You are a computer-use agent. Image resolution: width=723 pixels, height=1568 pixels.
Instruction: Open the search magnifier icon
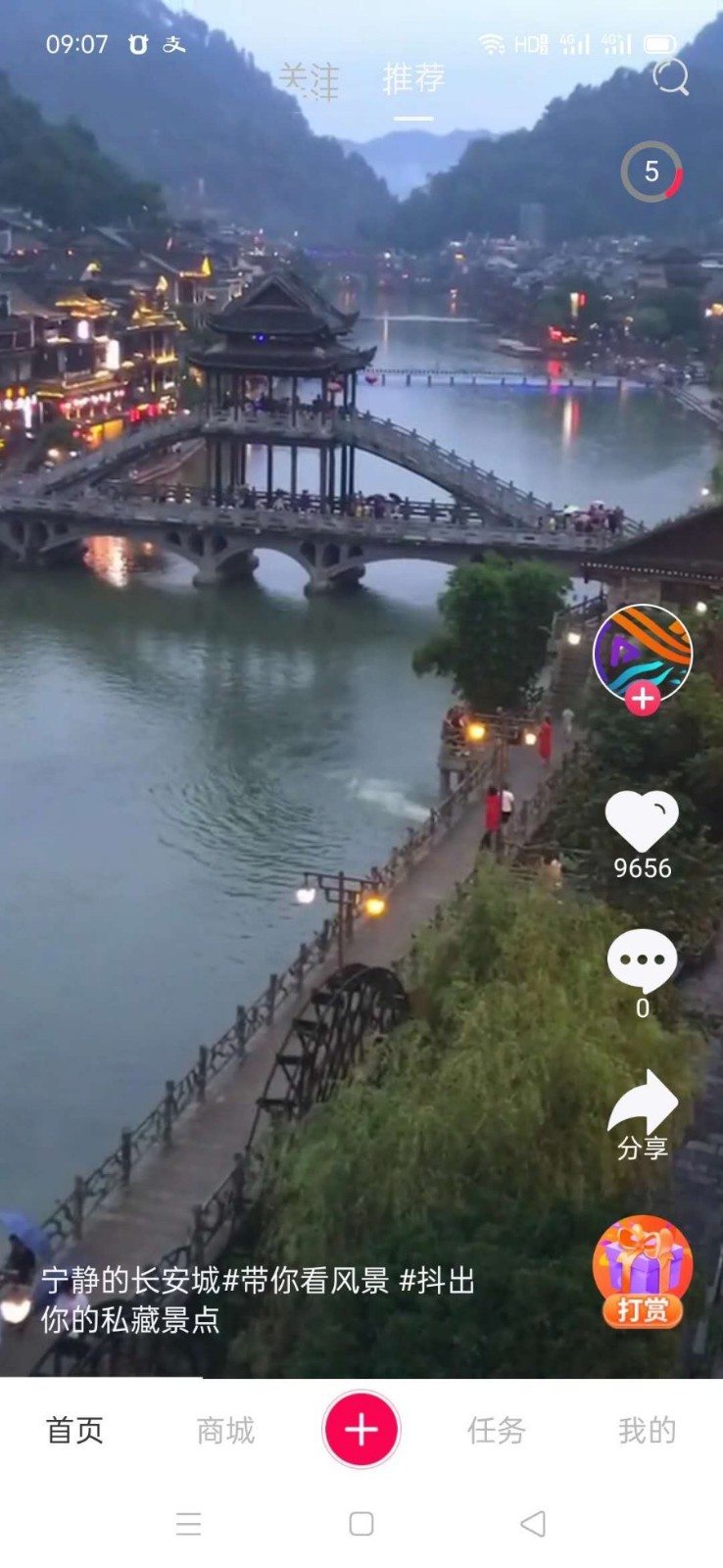coord(671,76)
